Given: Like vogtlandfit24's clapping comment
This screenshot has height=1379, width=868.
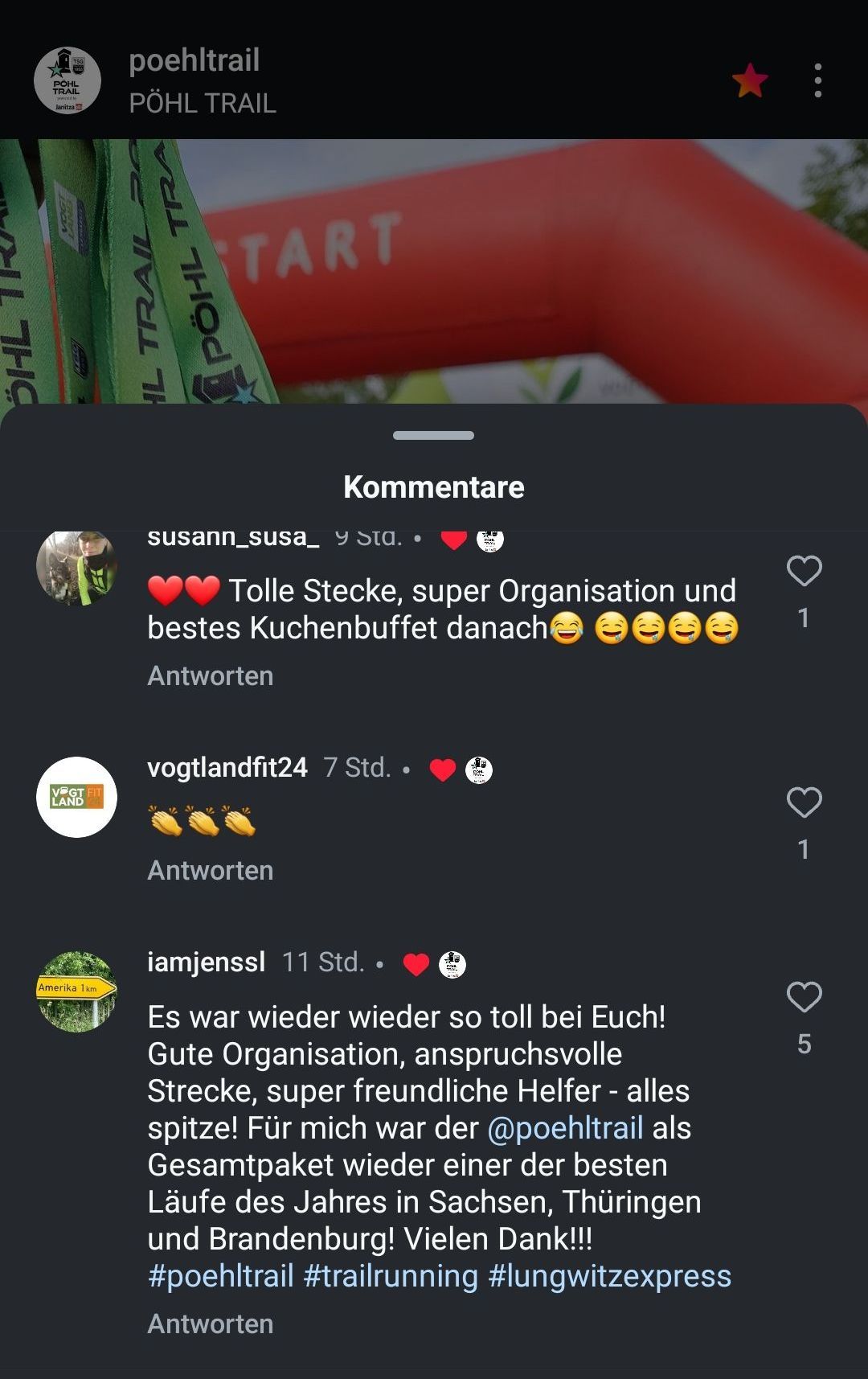Looking at the screenshot, I should coord(804,802).
